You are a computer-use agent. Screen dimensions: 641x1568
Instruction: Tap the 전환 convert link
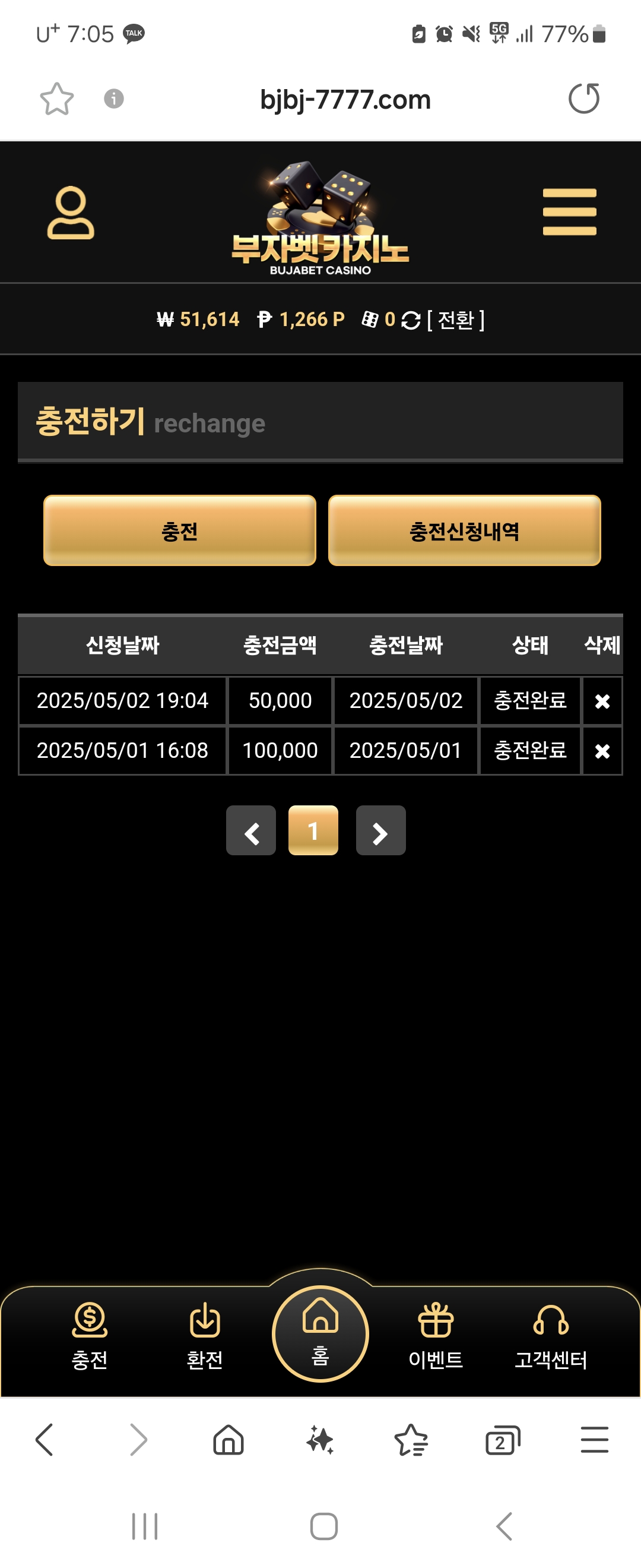(455, 320)
